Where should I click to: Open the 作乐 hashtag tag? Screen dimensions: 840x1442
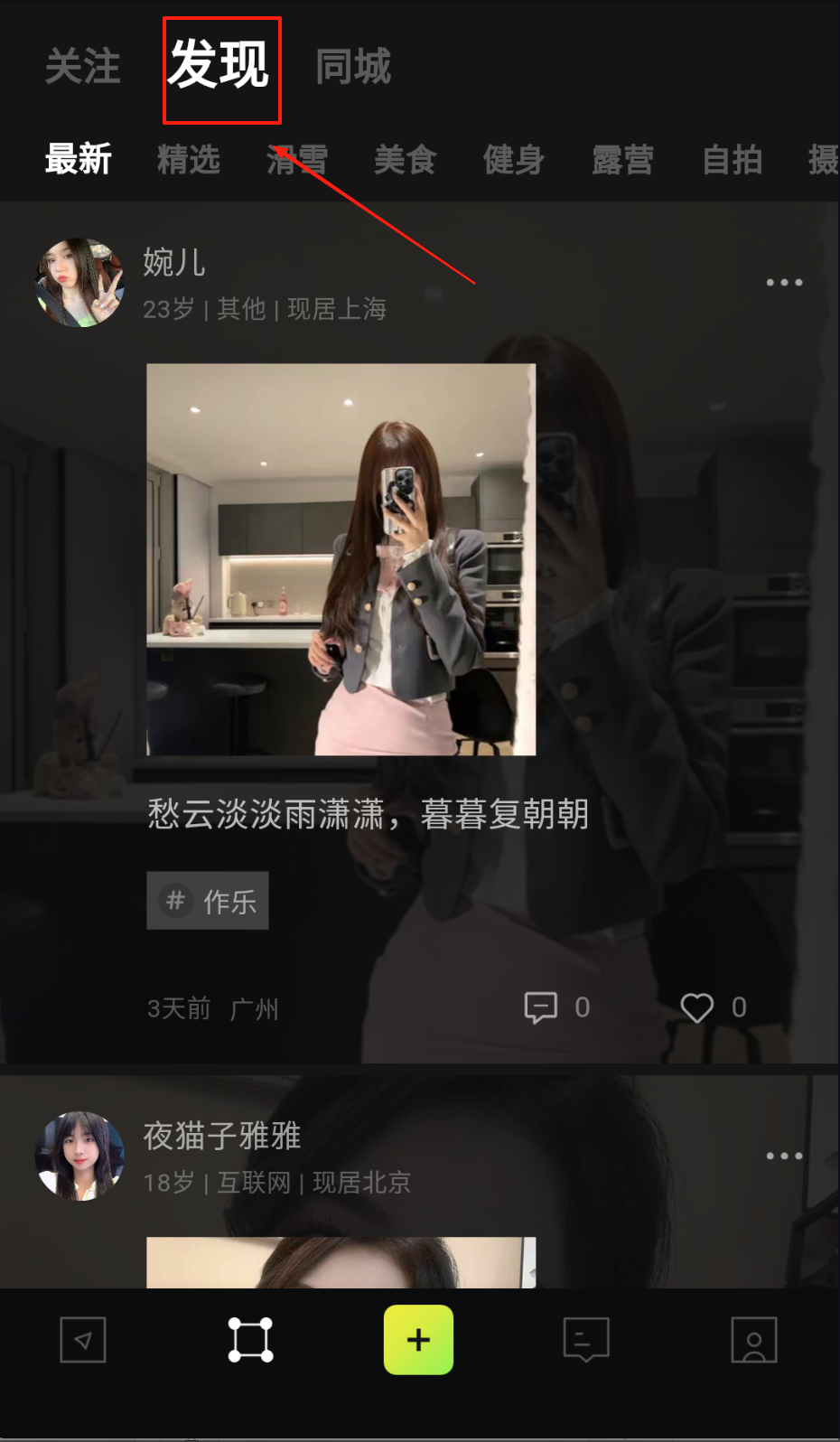pos(207,900)
